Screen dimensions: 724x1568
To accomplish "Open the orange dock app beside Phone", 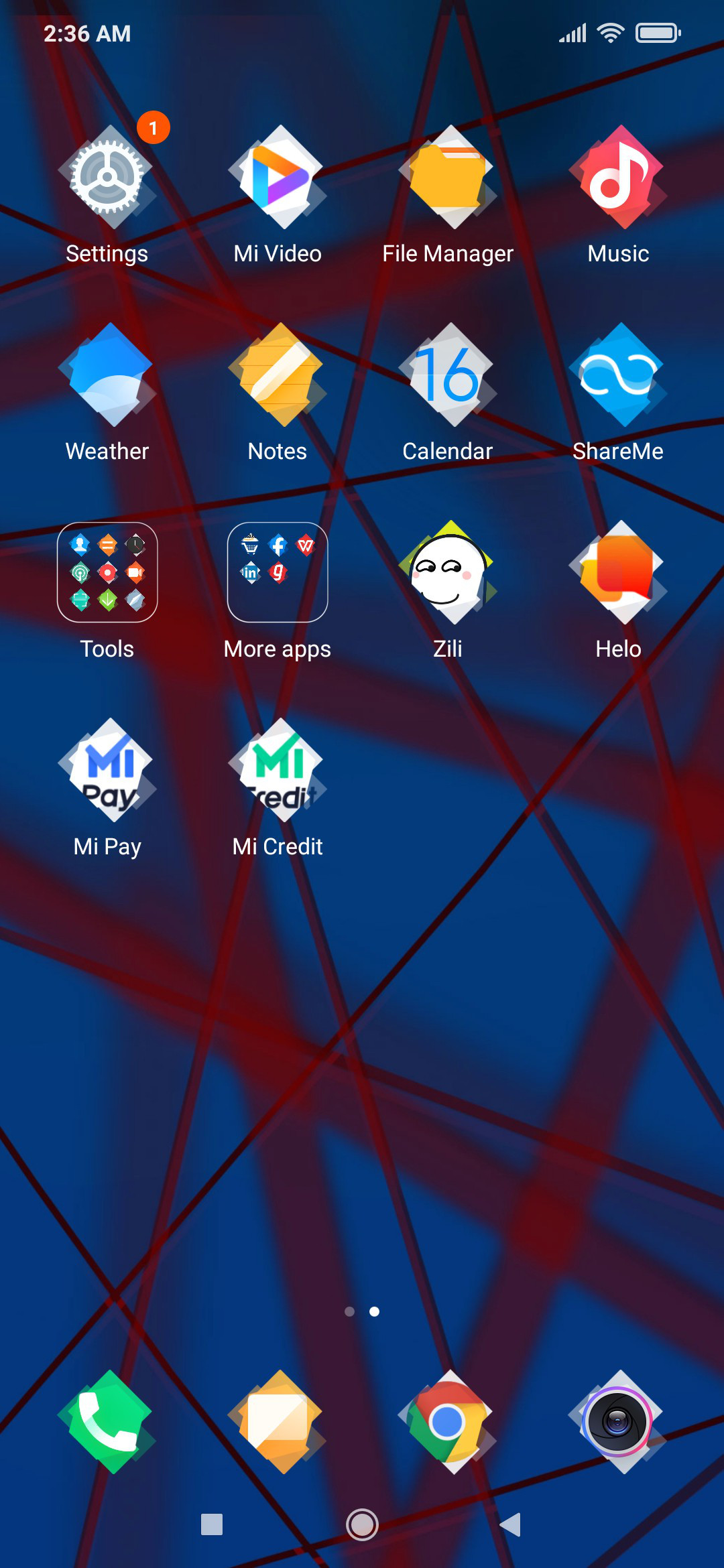I will tap(278, 1422).
